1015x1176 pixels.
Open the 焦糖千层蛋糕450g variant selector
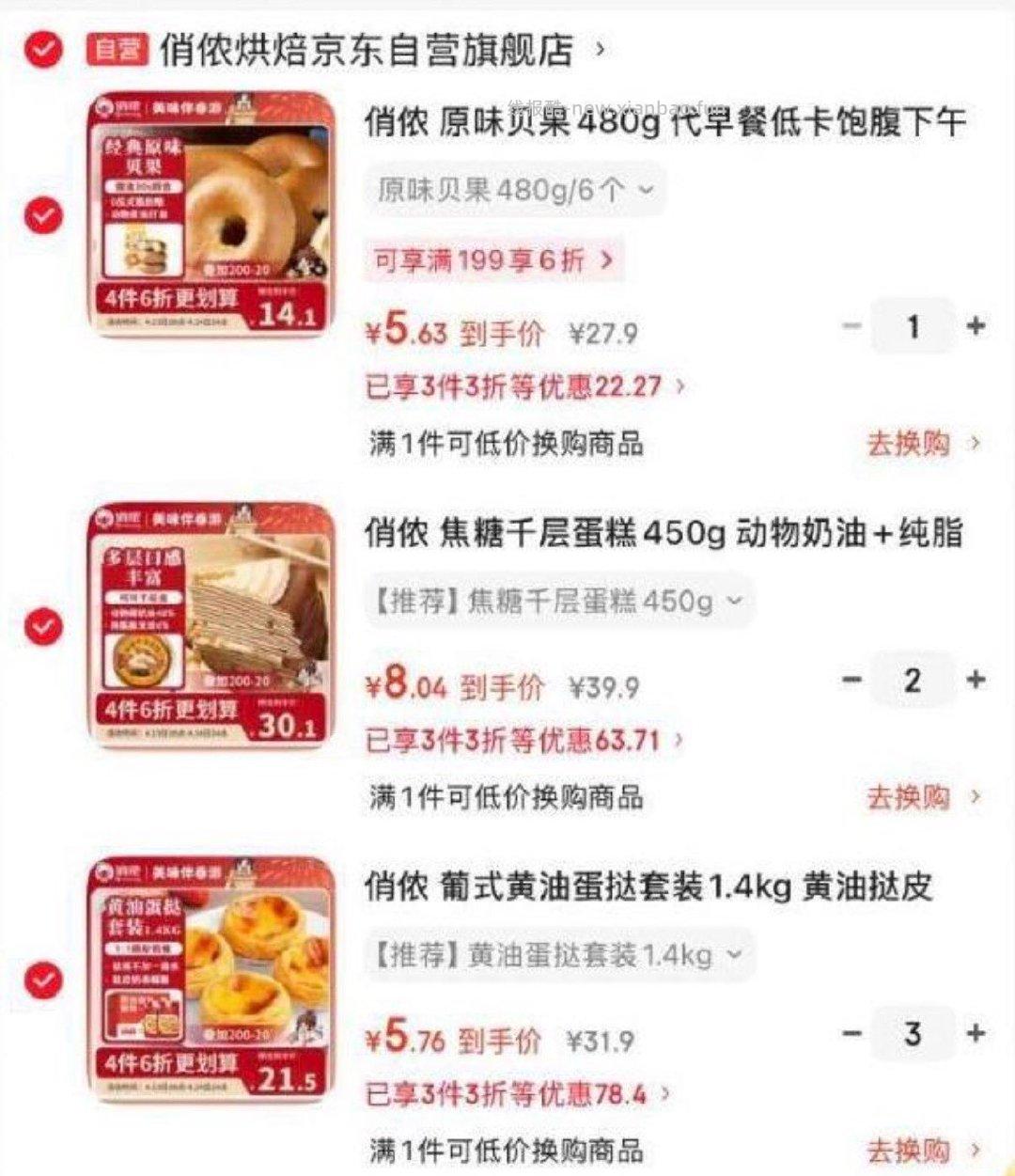[559, 601]
